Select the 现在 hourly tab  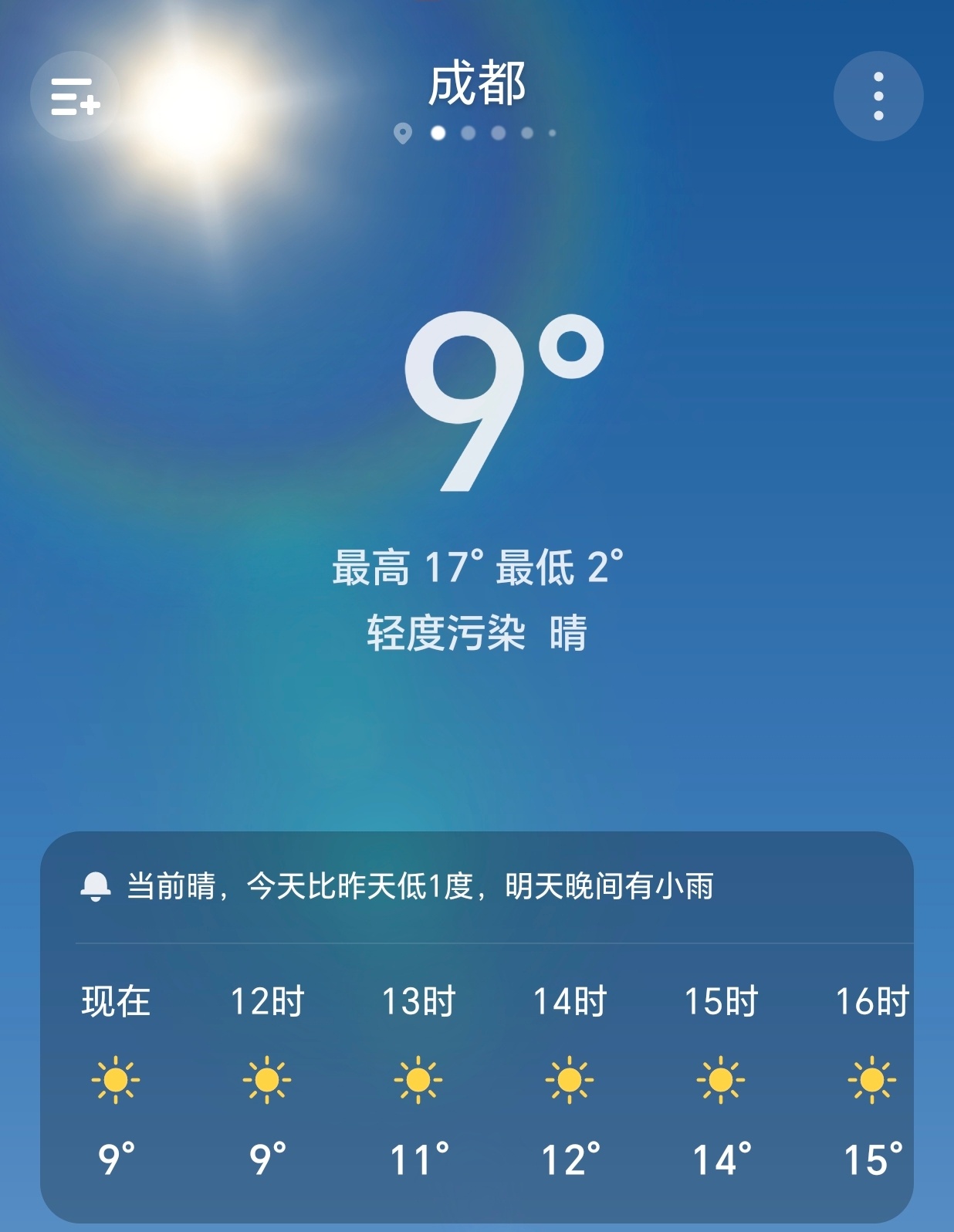click(116, 1002)
